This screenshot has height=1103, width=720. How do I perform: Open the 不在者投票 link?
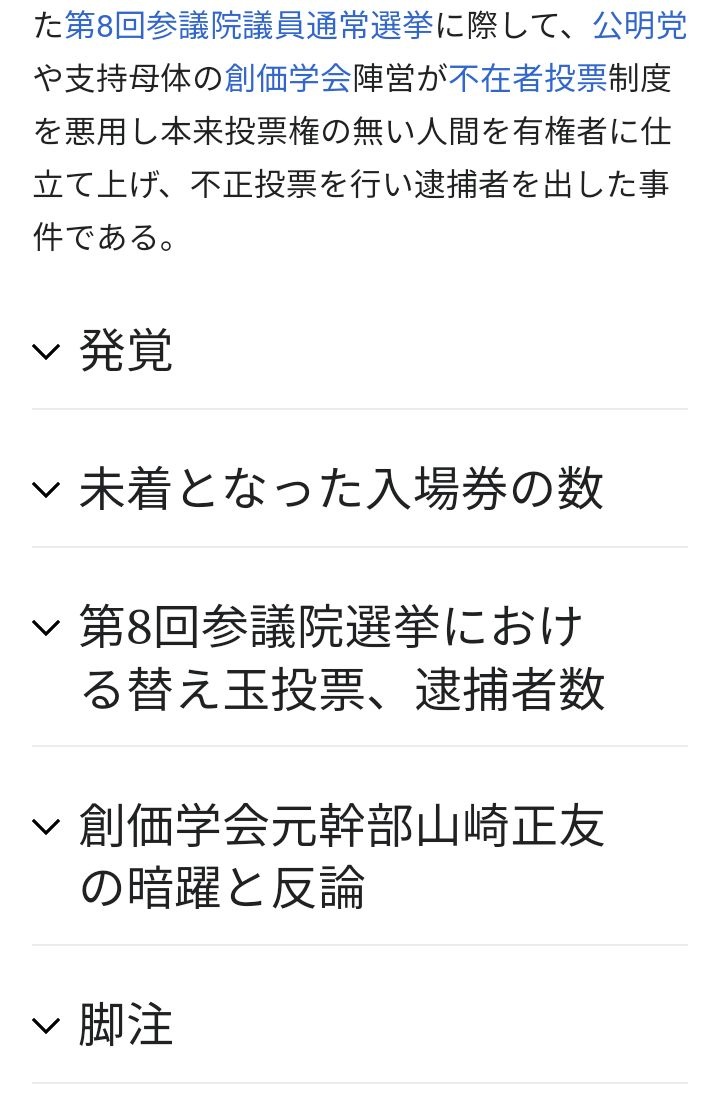tap(528, 78)
